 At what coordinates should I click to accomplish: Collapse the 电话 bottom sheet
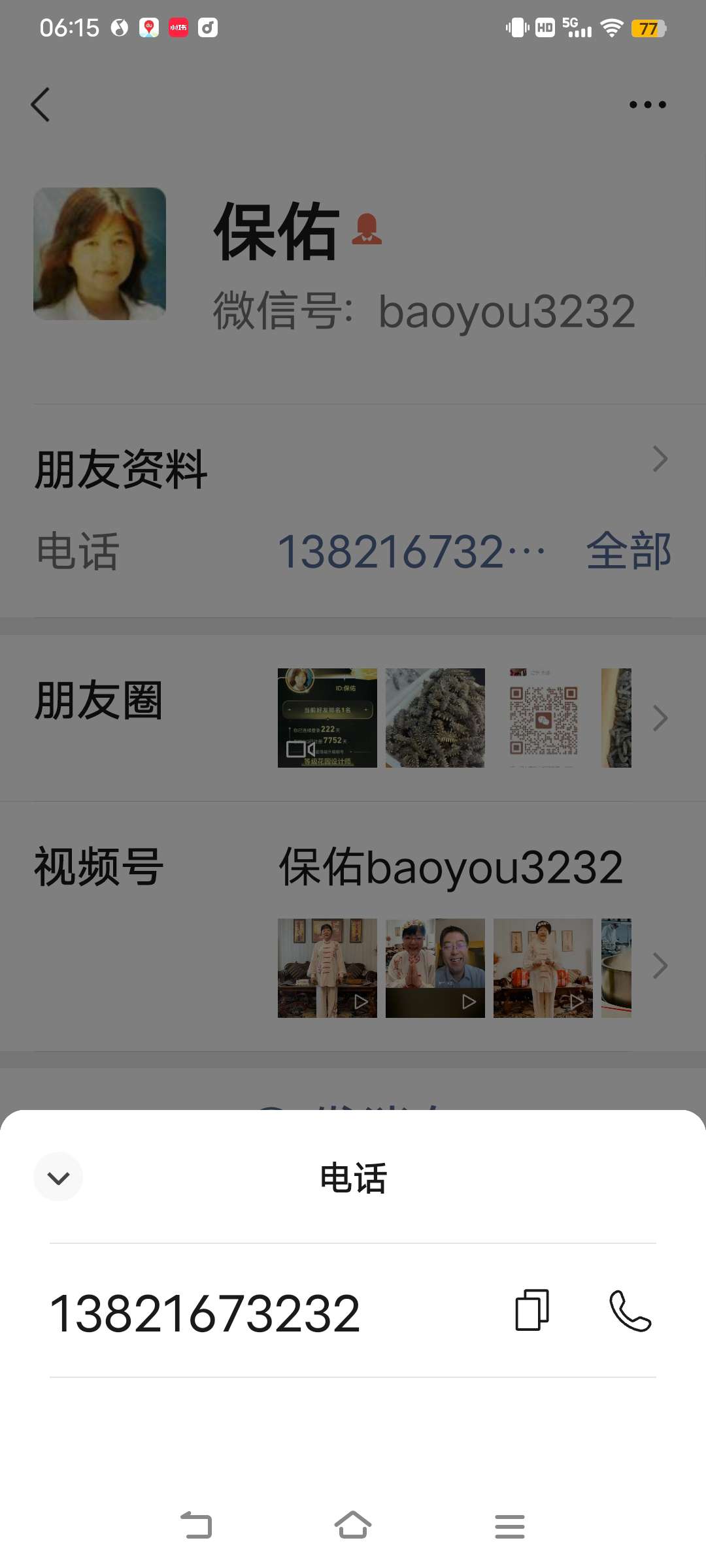(x=58, y=1177)
